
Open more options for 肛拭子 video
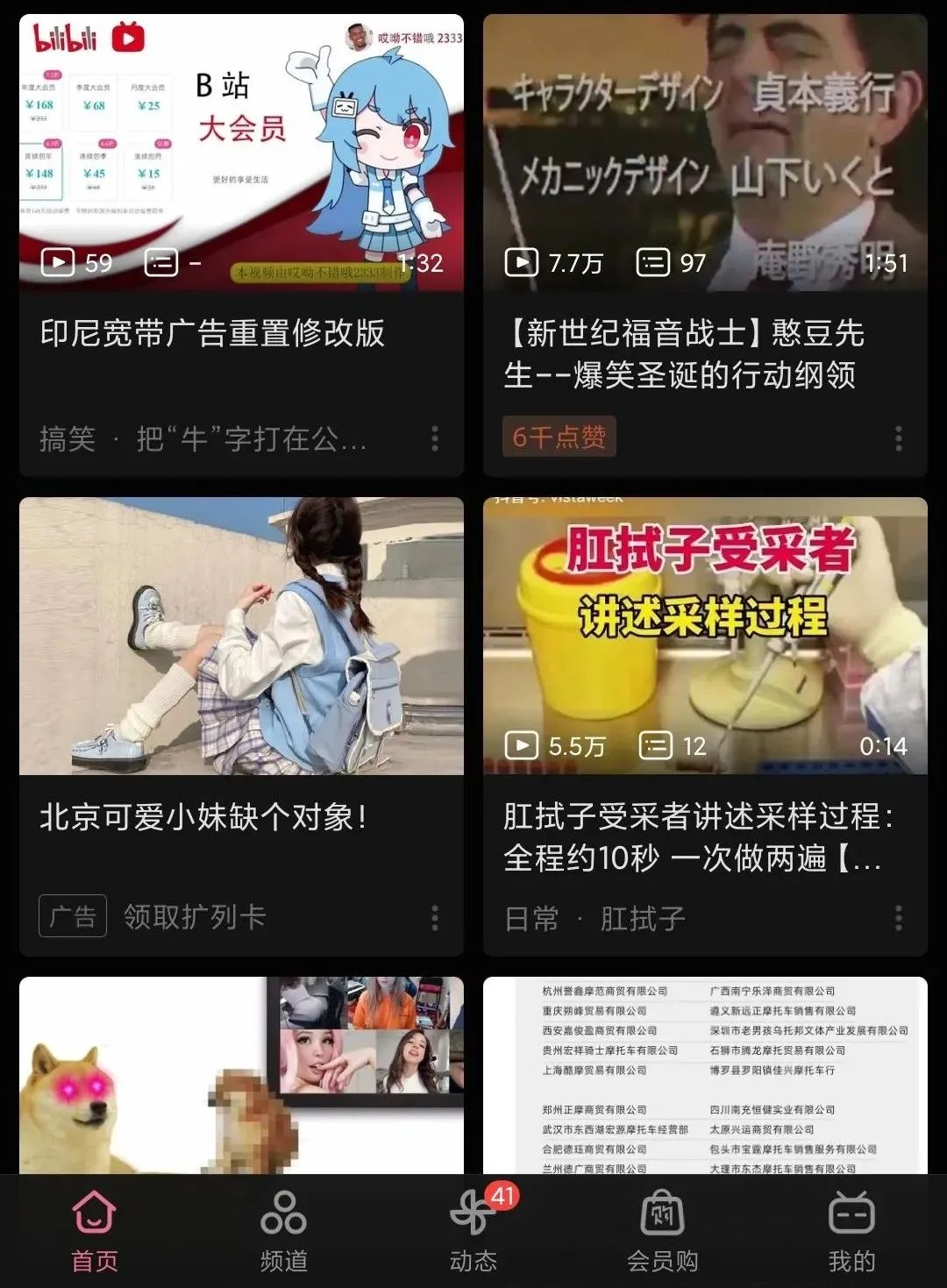(x=899, y=918)
